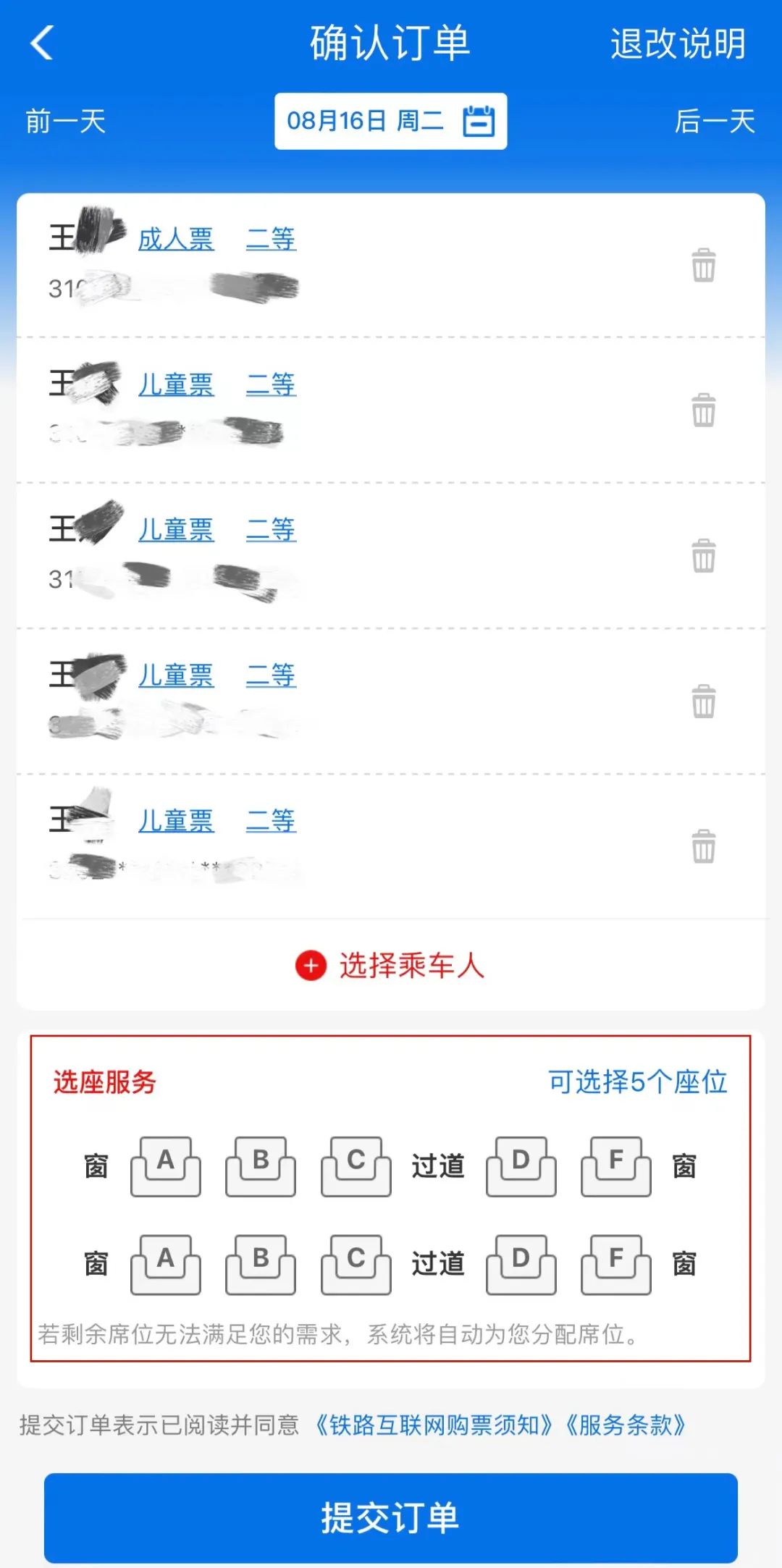Change 二等 seat class on the 成人票 row
This screenshot has width=782, height=1568.
[271, 239]
